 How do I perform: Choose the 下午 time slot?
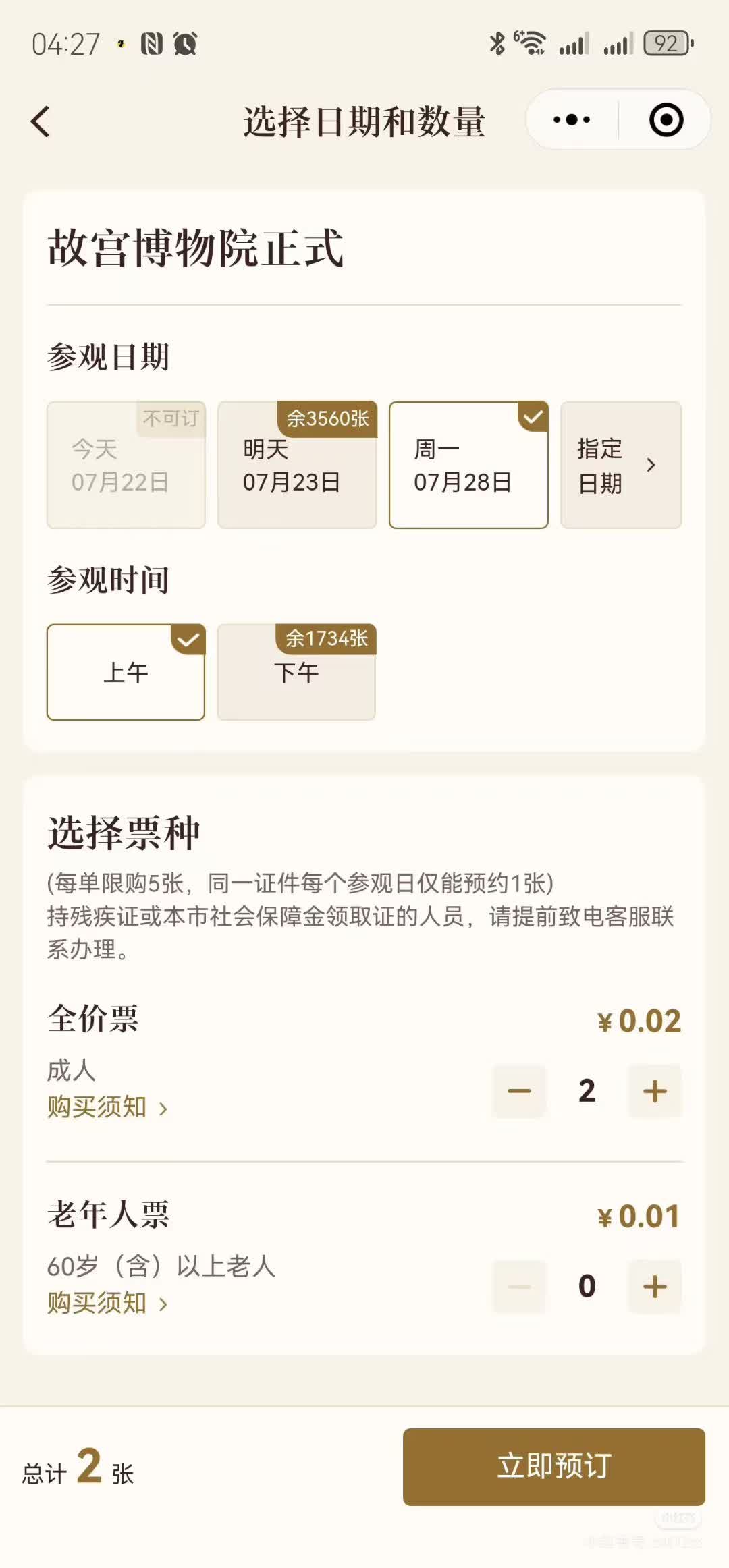pos(296,672)
